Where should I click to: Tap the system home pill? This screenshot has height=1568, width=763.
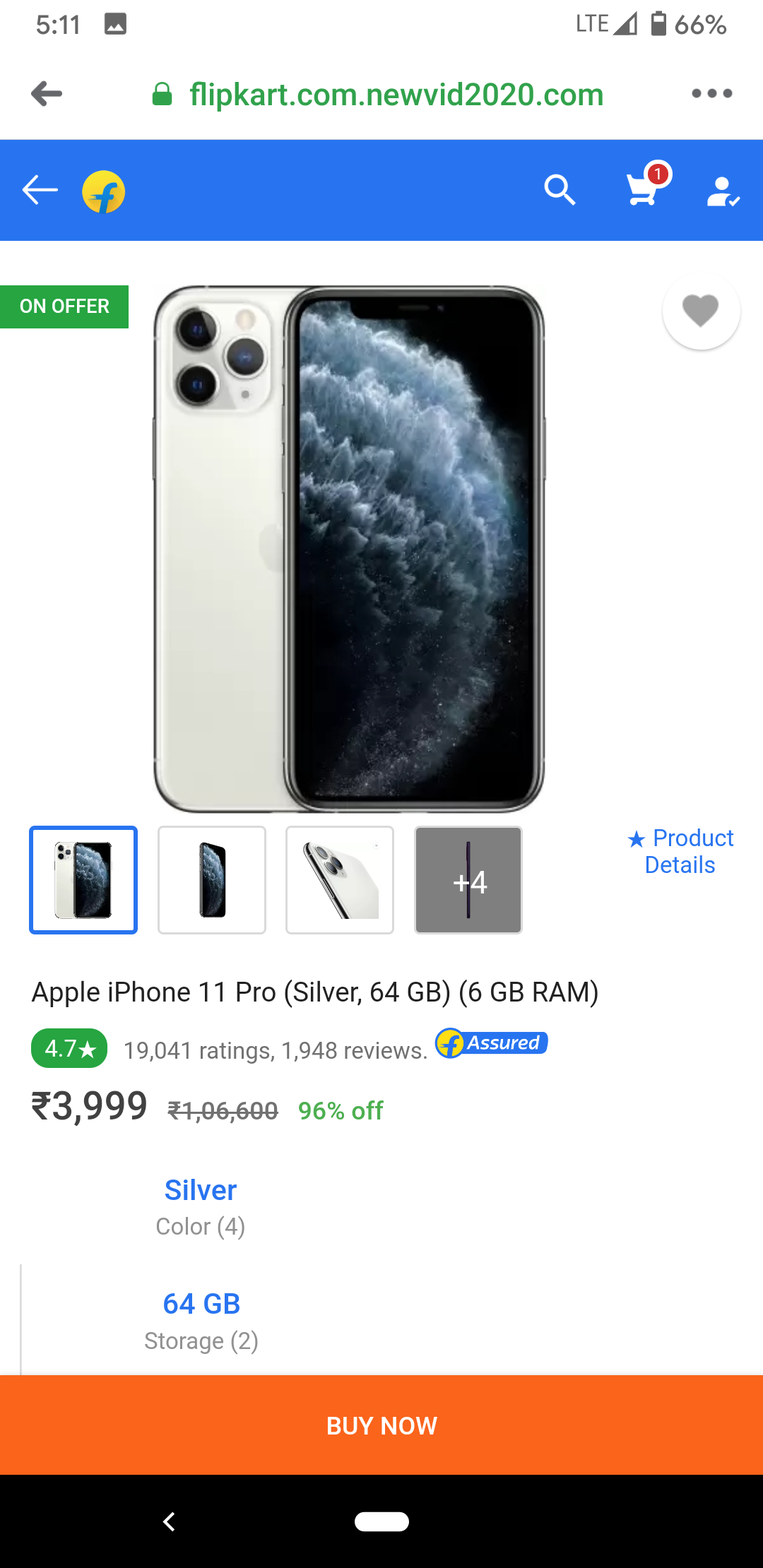click(381, 1521)
